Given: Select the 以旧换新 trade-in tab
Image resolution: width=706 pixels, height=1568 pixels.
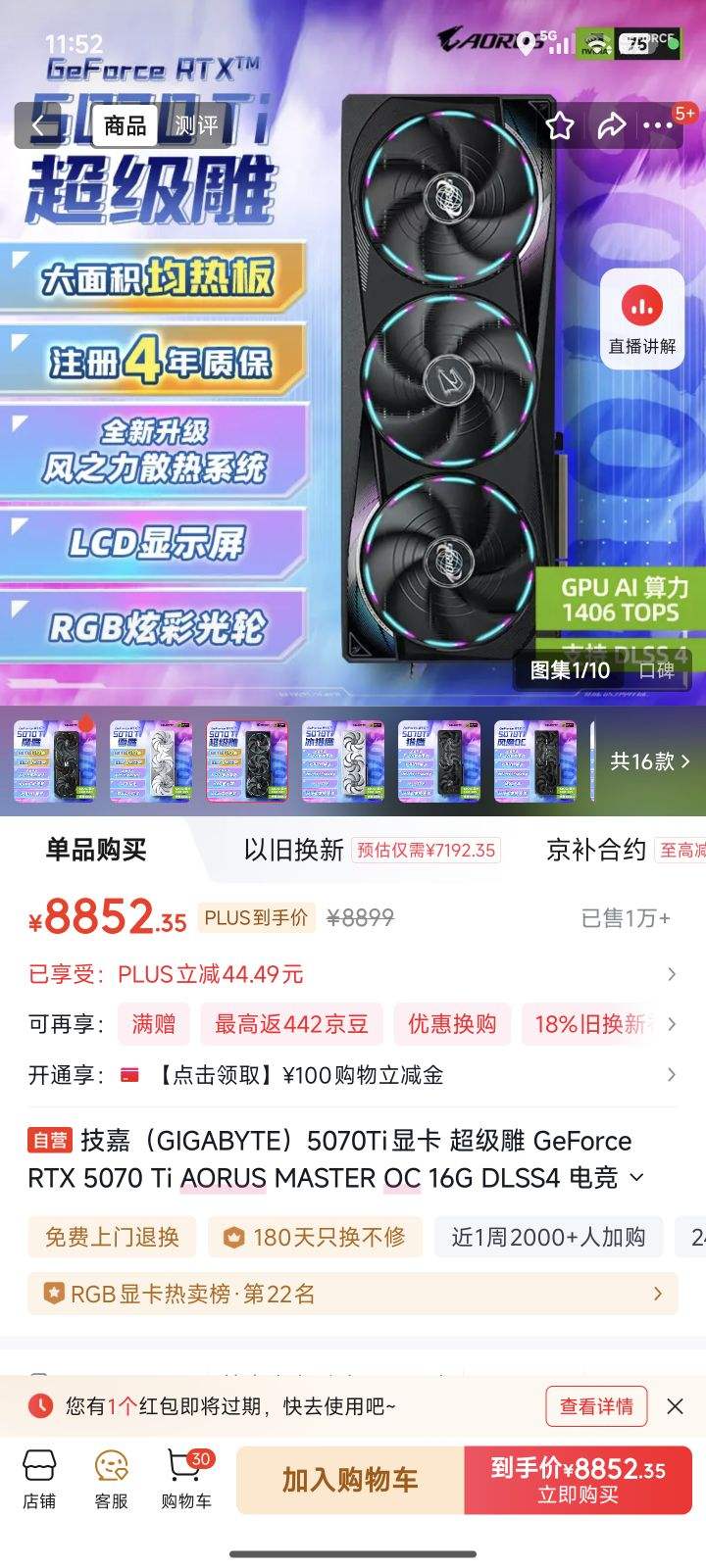Looking at the screenshot, I should pos(292,851).
